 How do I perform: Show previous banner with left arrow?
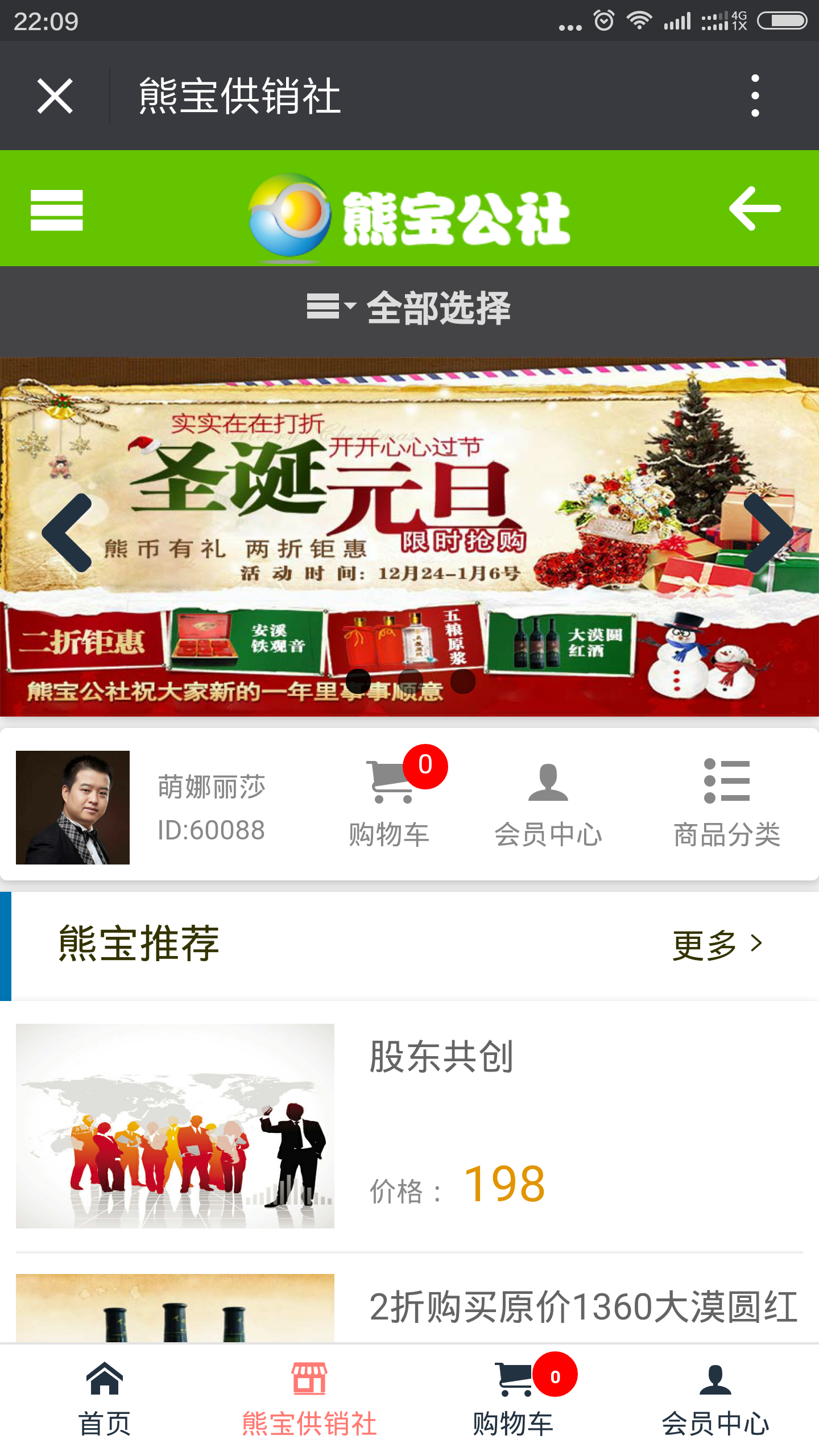coord(68,533)
